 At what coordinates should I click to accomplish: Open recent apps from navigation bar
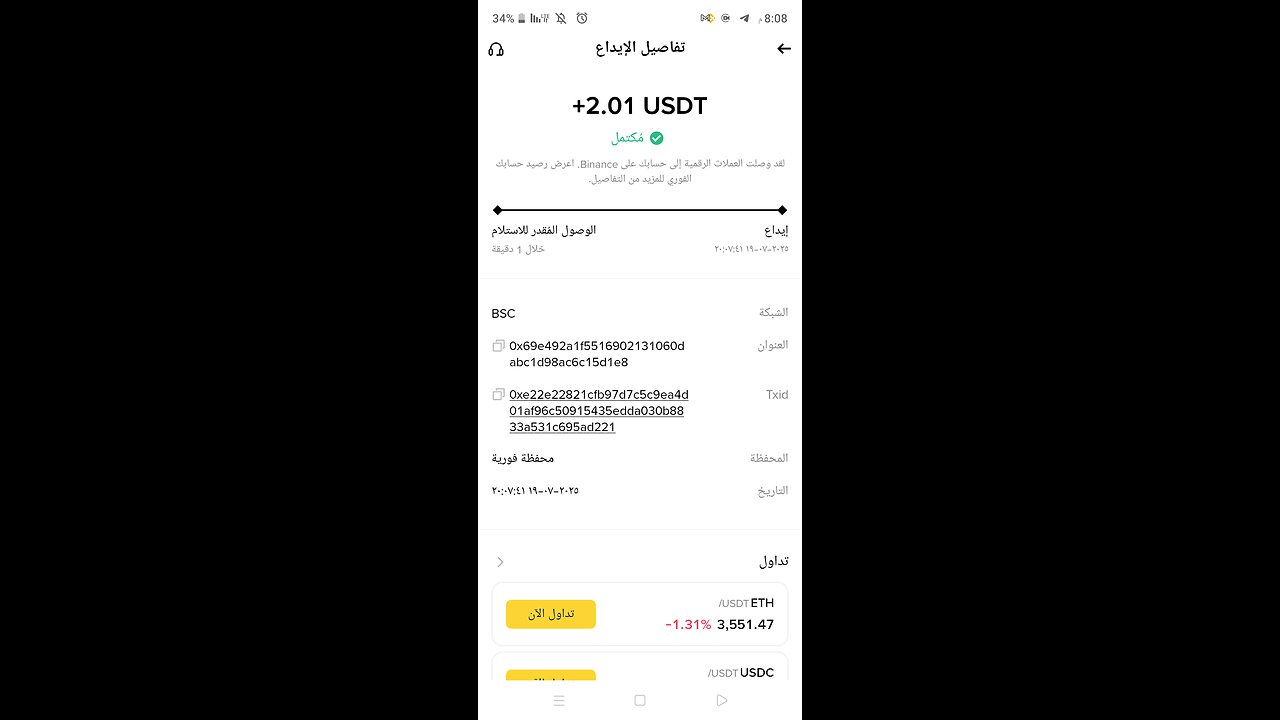tap(559, 701)
